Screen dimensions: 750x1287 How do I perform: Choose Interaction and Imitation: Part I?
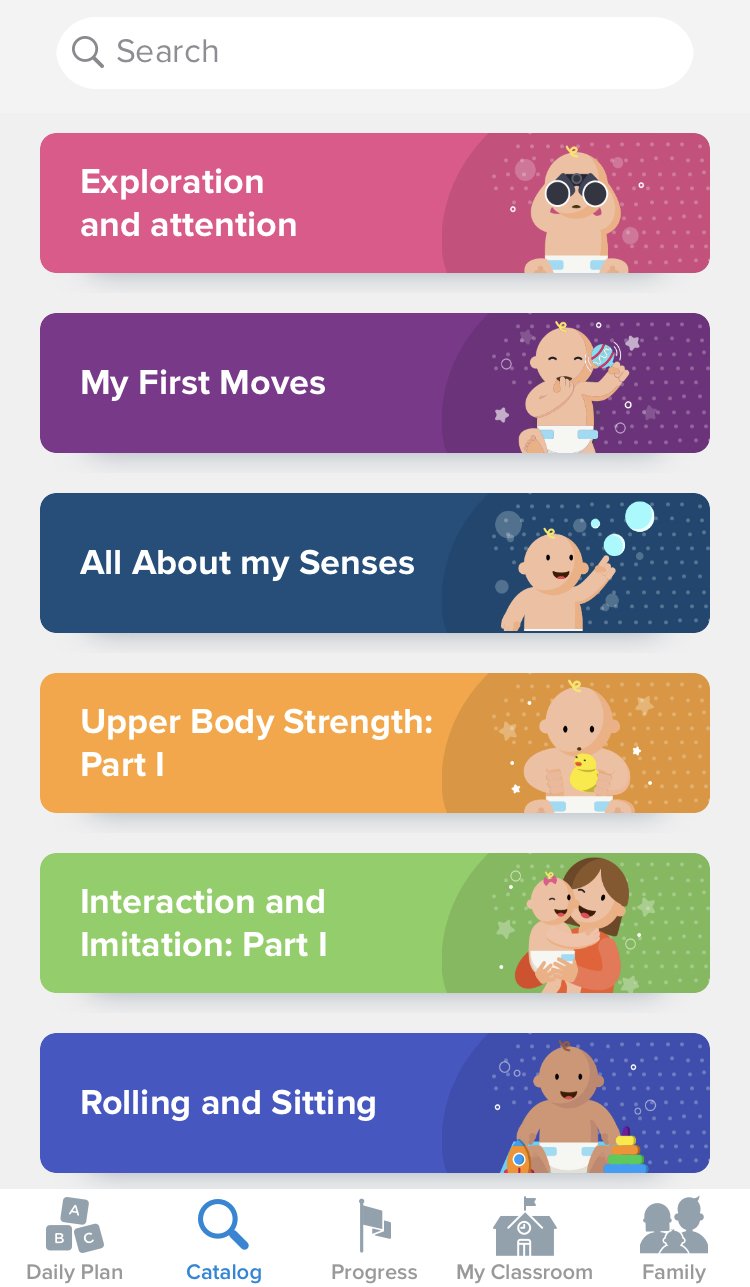pyautogui.click(x=375, y=923)
